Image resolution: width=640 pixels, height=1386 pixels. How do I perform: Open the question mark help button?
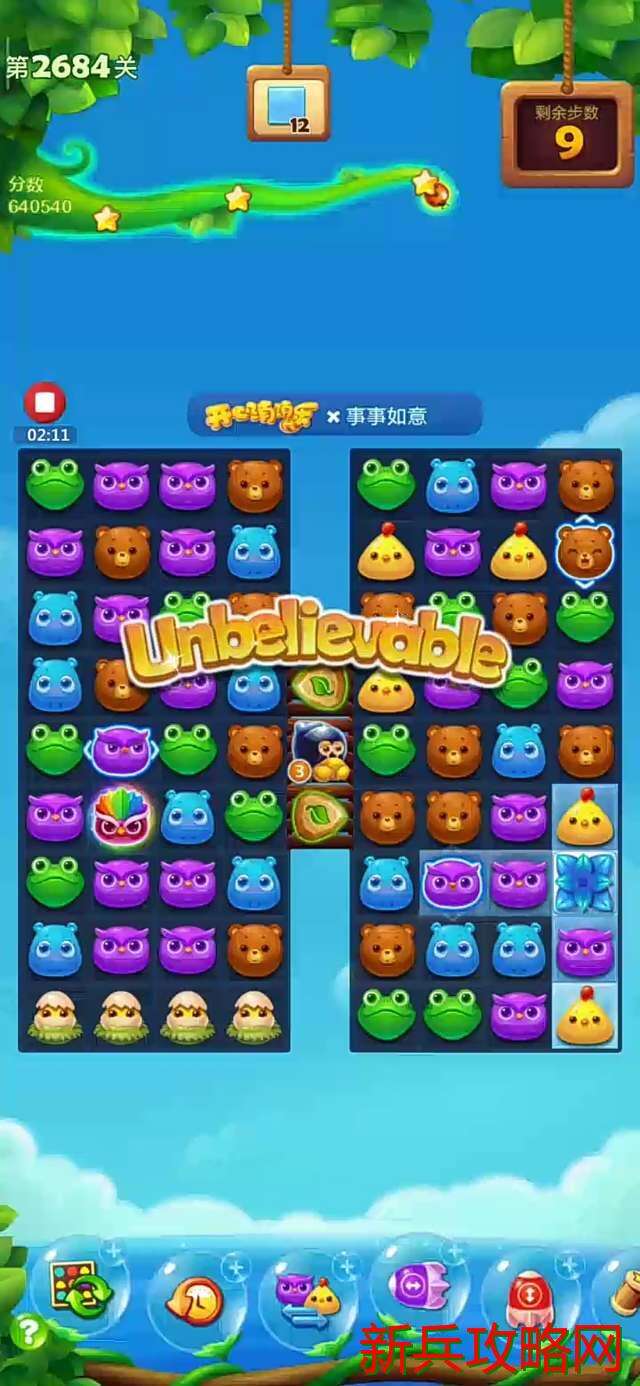coord(26,1331)
